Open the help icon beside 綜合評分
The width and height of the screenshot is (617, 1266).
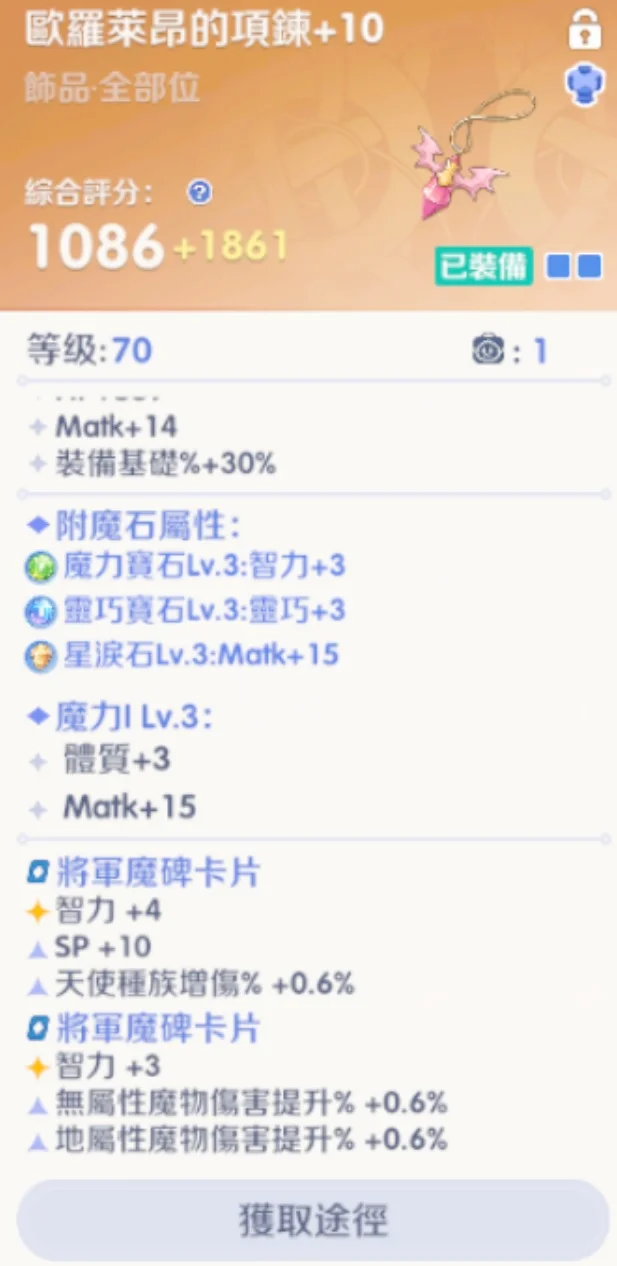(199, 194)
